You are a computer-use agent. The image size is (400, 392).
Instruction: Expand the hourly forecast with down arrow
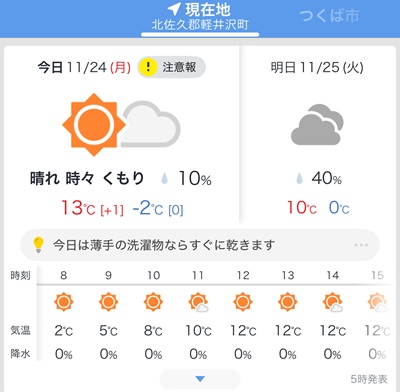click(x=200, y=379)
